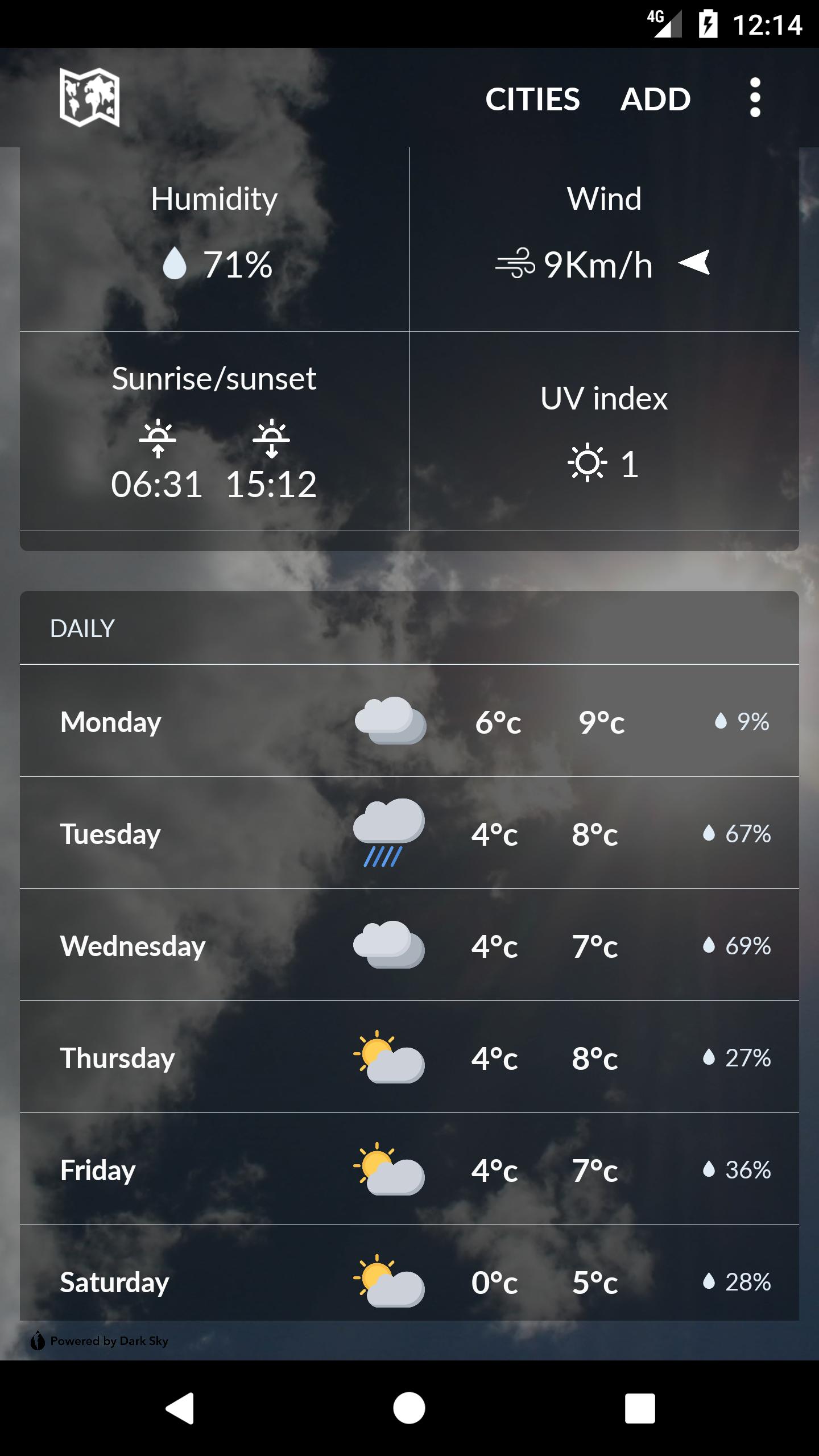
Task: Open the CITIES menu item
Action: [533, 99]
